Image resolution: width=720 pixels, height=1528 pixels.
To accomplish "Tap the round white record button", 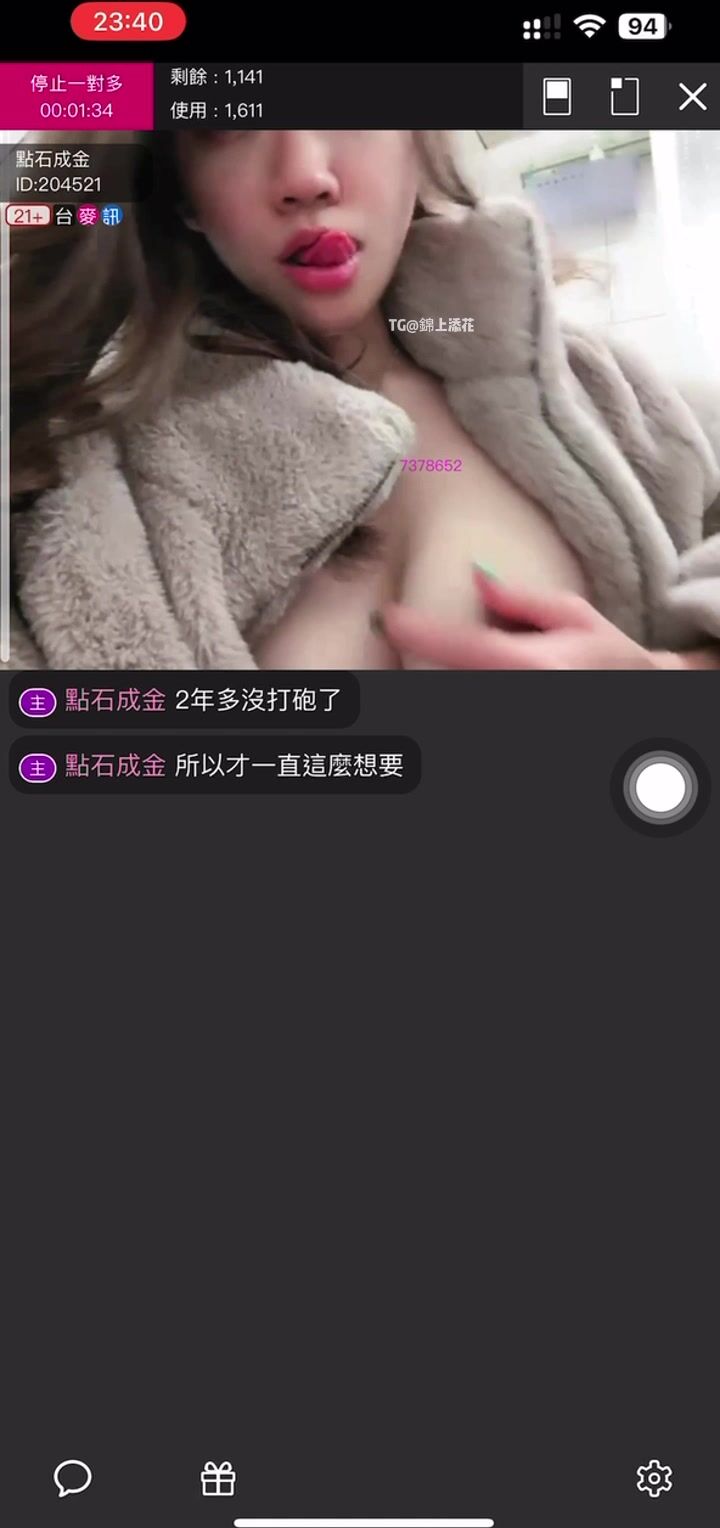I will 660,788.
